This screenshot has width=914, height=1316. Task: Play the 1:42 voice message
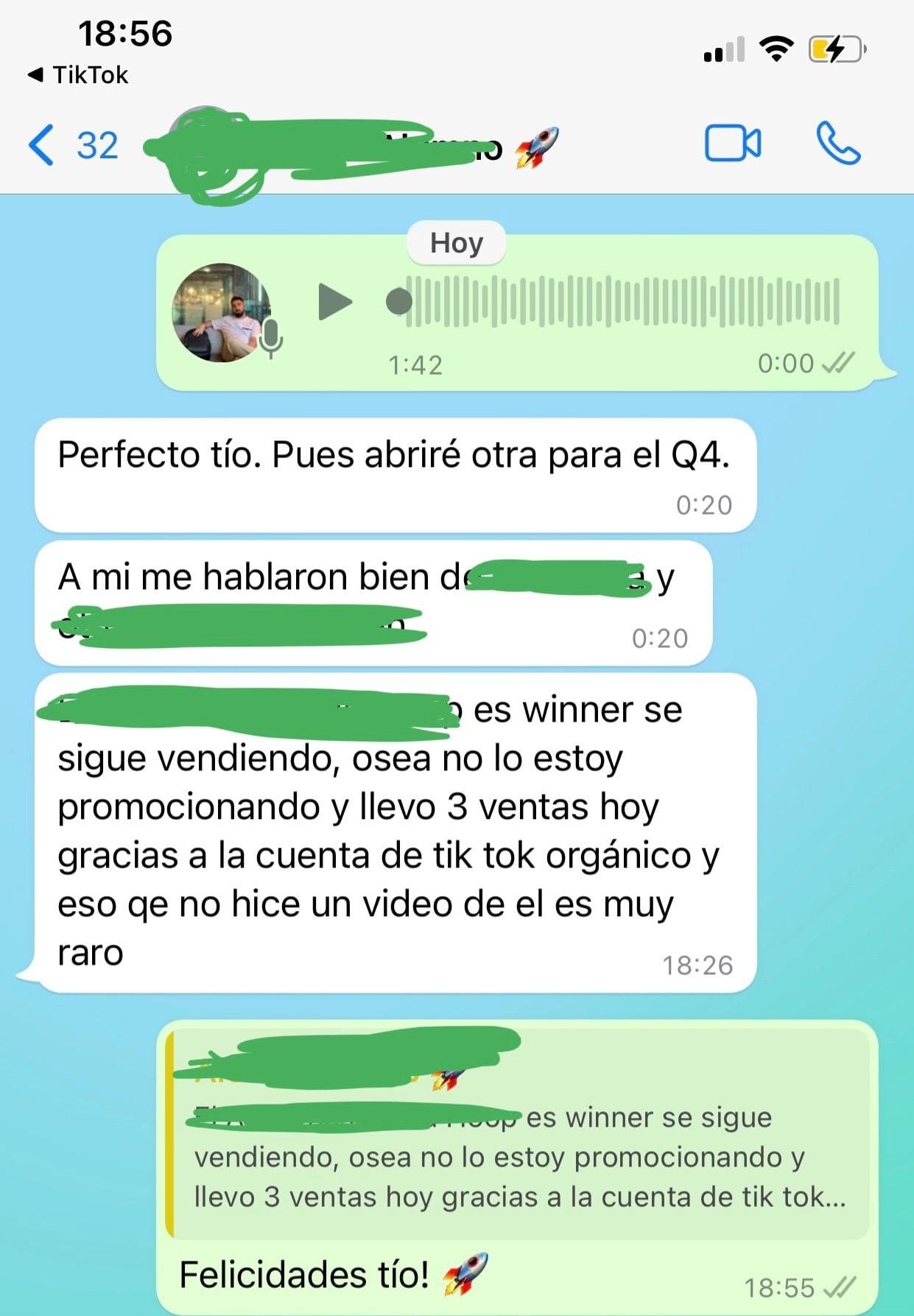point(335,302)
